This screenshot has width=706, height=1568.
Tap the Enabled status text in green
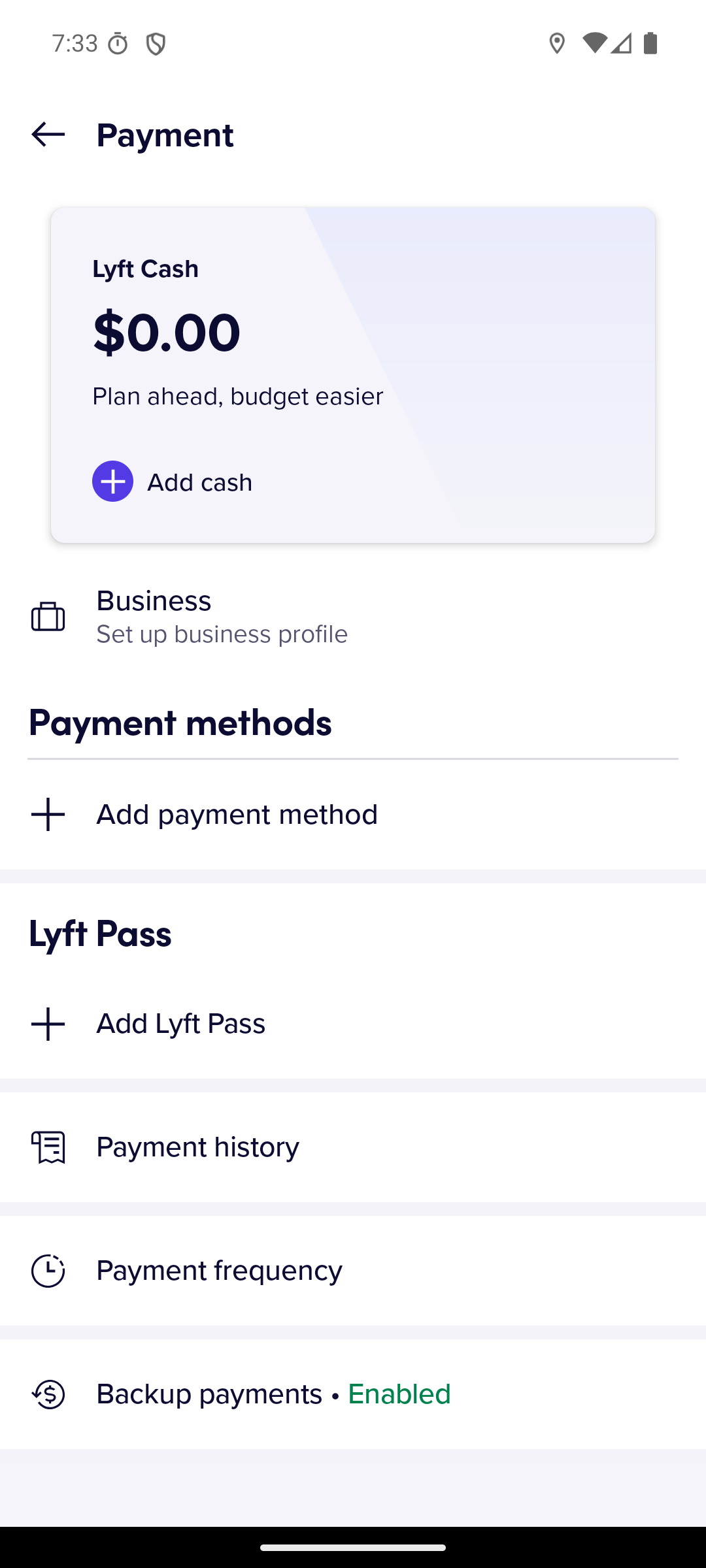[399, 1393]
